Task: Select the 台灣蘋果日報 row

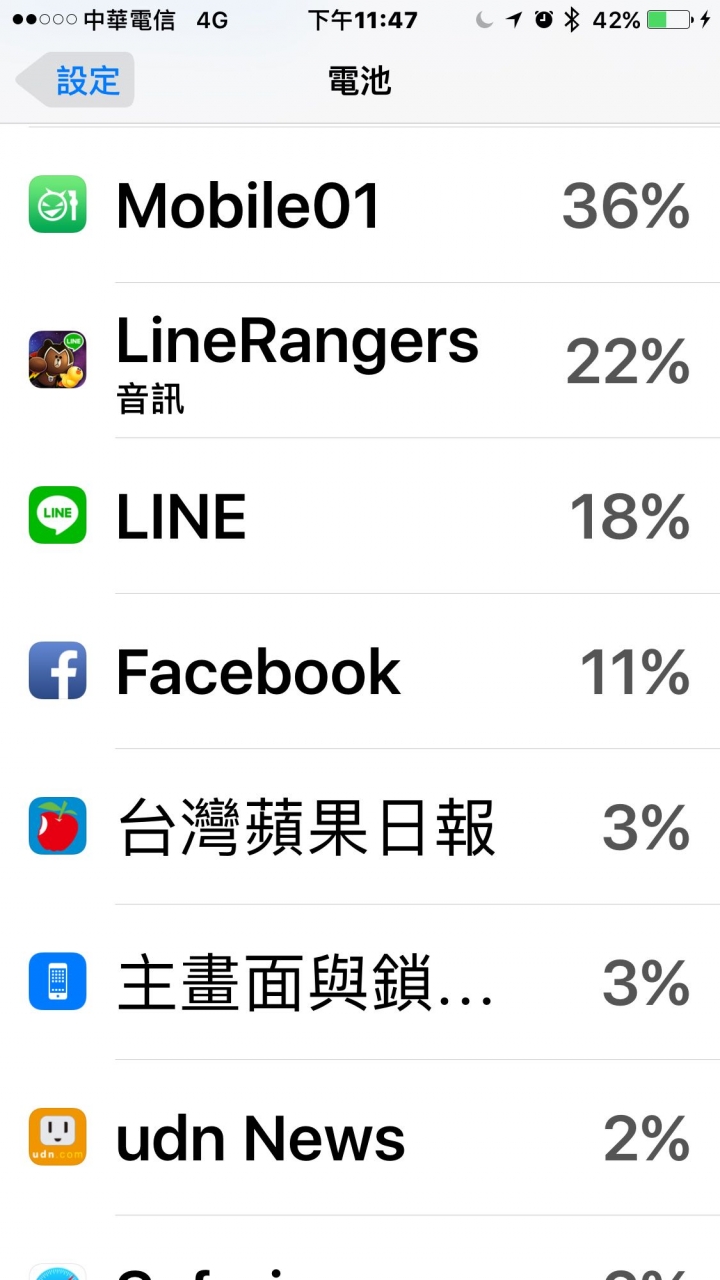Action: (x=360, y=827)
